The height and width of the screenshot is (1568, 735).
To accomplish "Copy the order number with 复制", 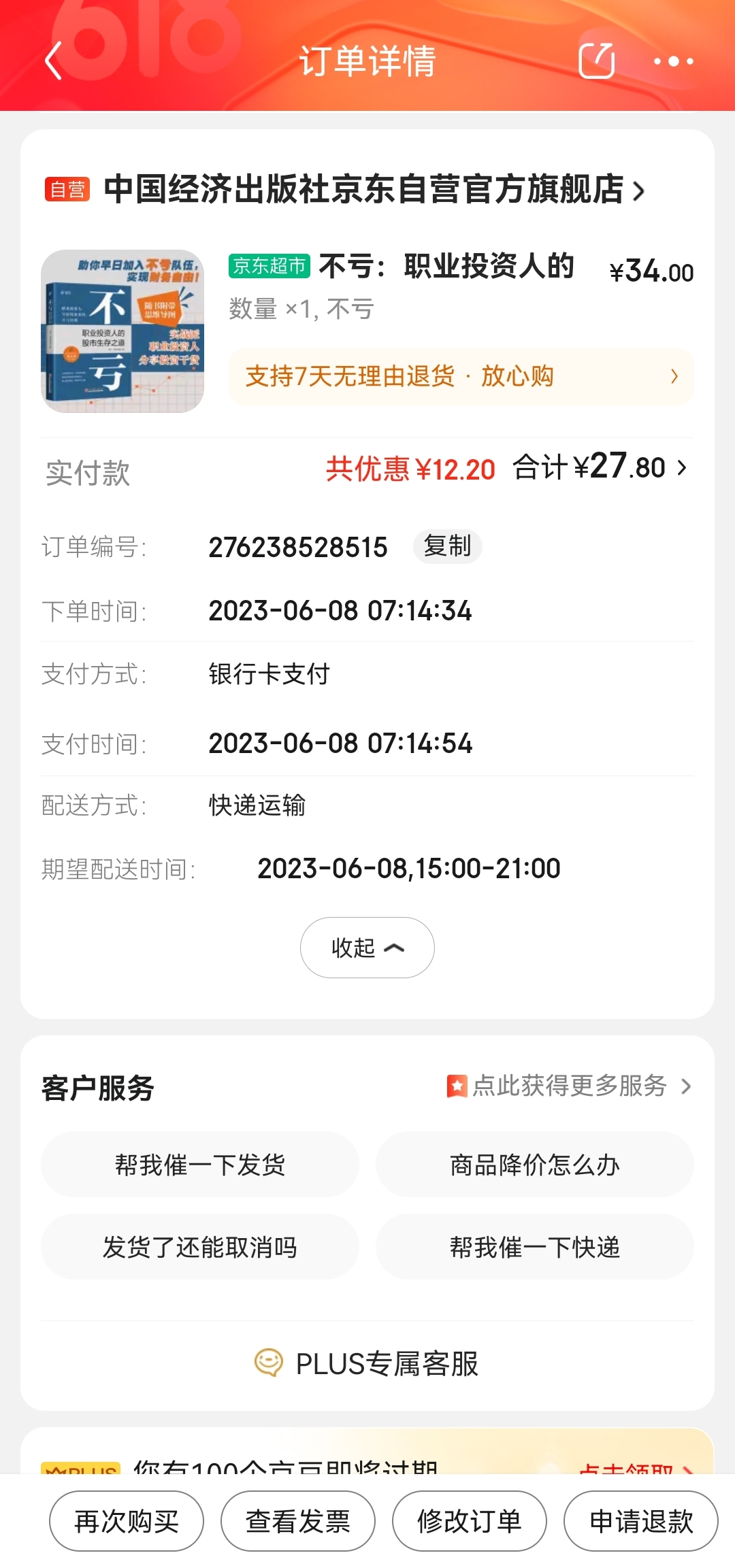I will pos(447,546).
